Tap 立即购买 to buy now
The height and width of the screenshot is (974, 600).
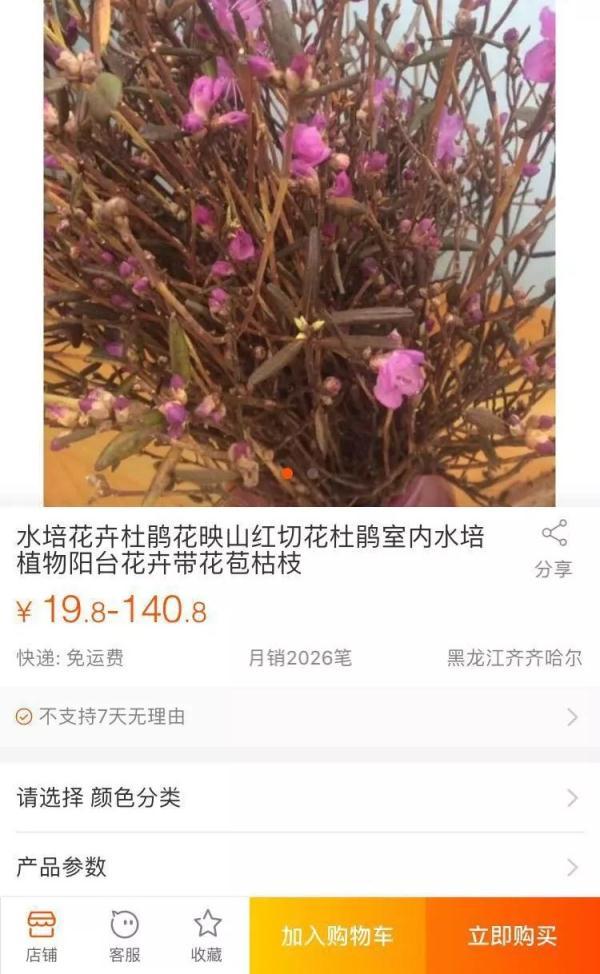(513, 936)
